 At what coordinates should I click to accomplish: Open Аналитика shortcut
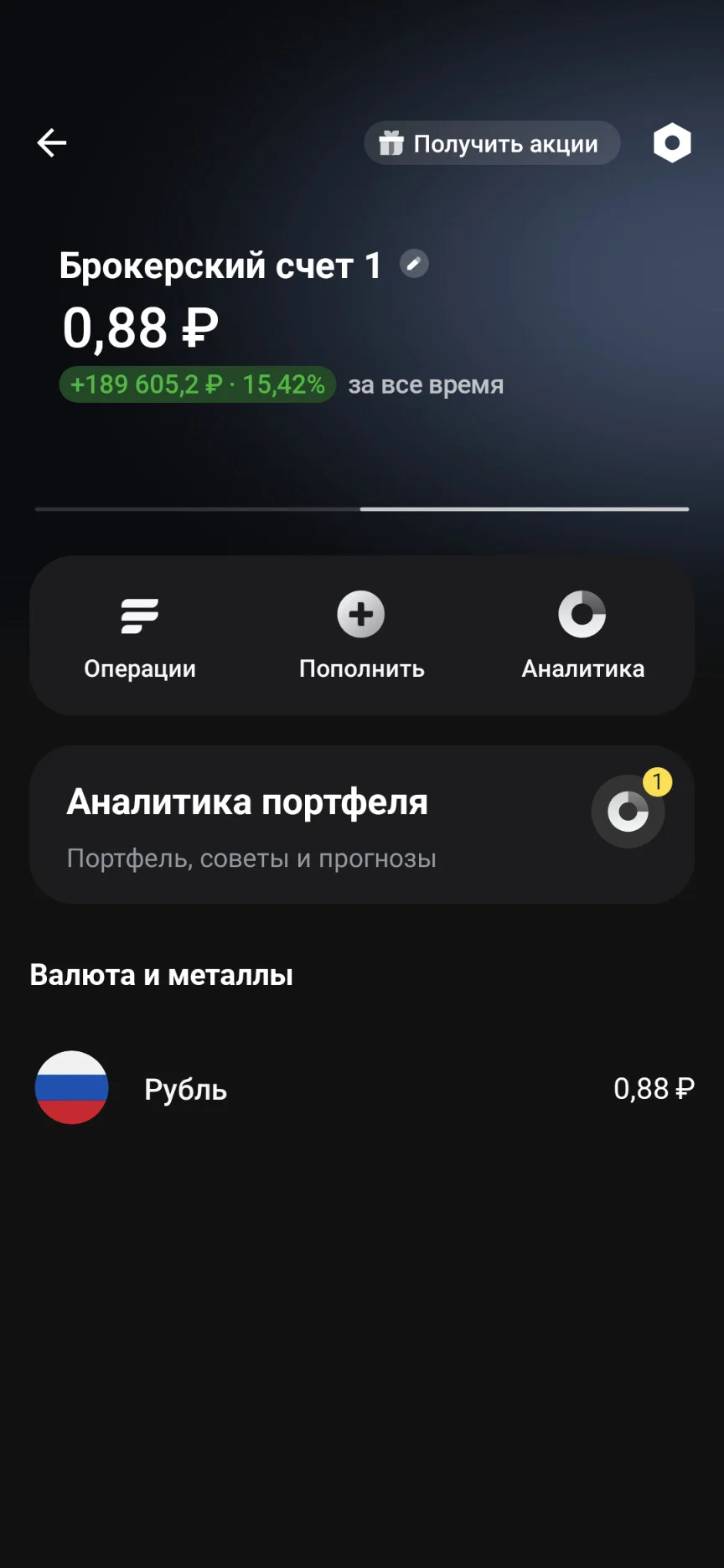point(582,637)
